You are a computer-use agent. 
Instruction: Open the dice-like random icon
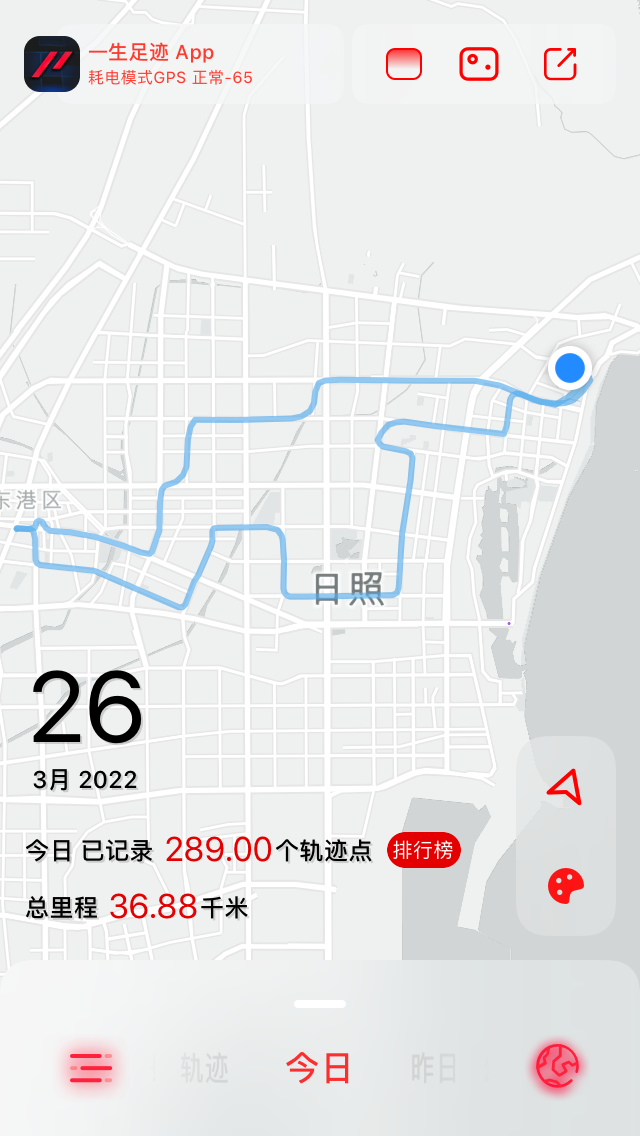point(479,64)
